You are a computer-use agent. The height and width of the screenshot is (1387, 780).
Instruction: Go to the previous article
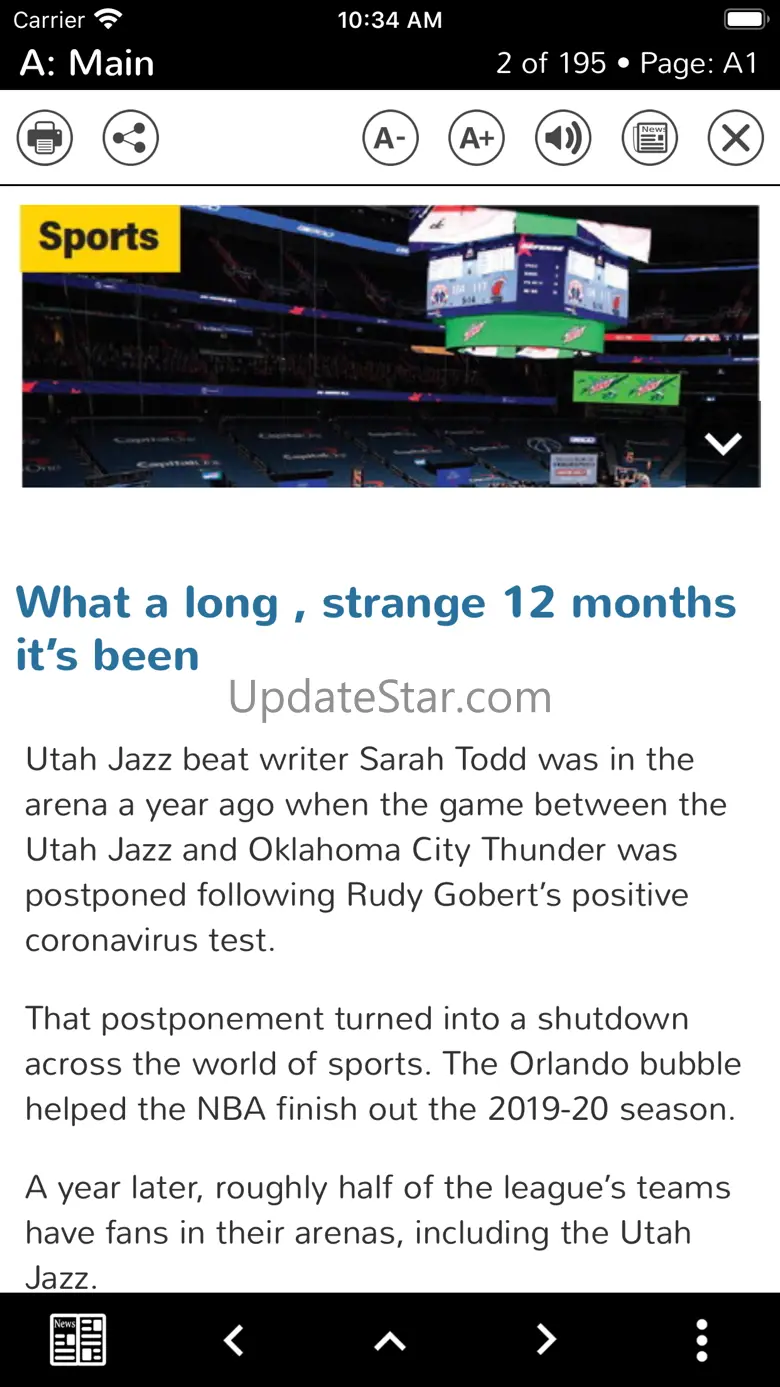pyautogui.click(x=234, y=1339)
